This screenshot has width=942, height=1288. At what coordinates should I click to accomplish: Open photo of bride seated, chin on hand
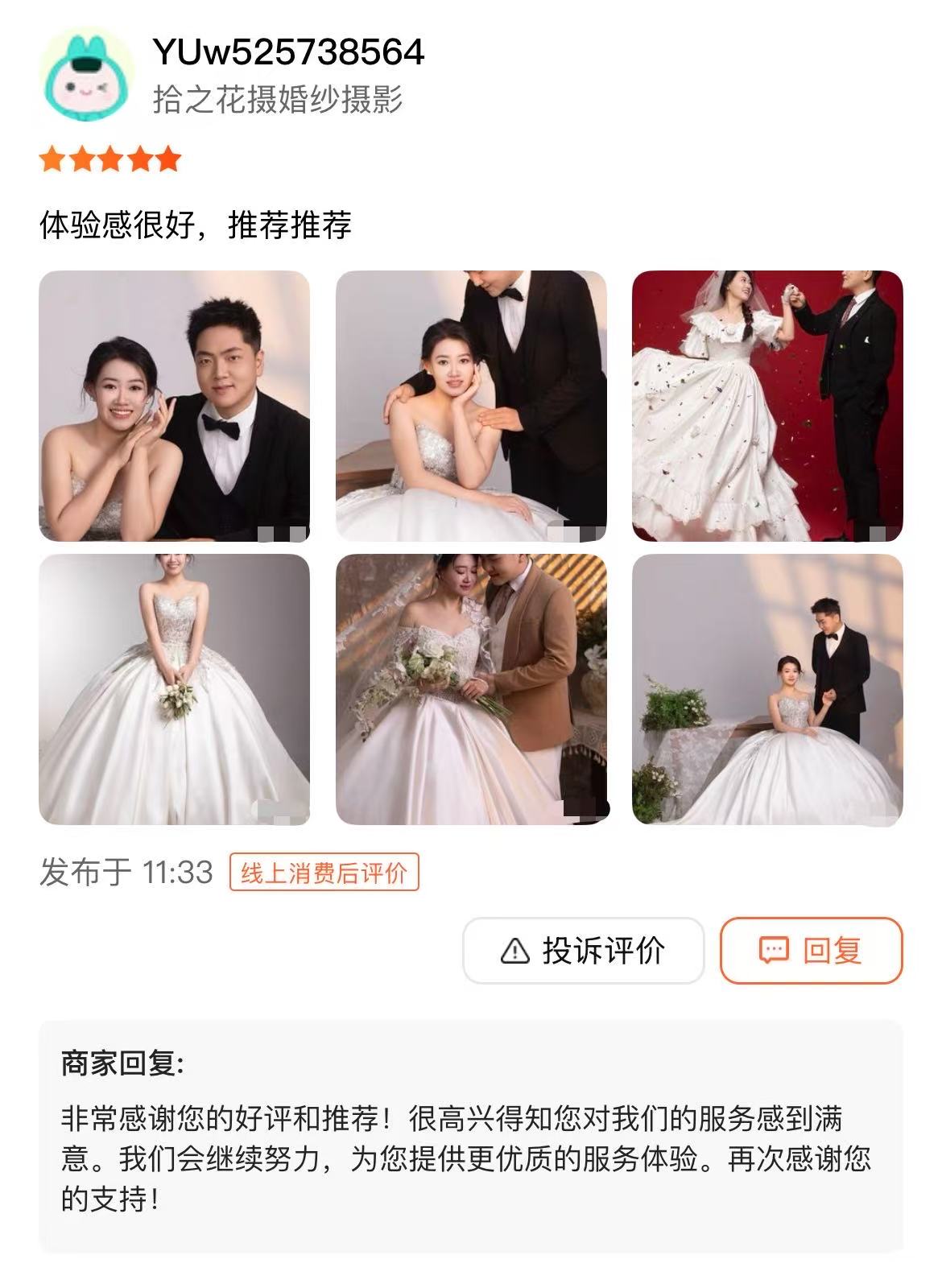click(471, 406)
